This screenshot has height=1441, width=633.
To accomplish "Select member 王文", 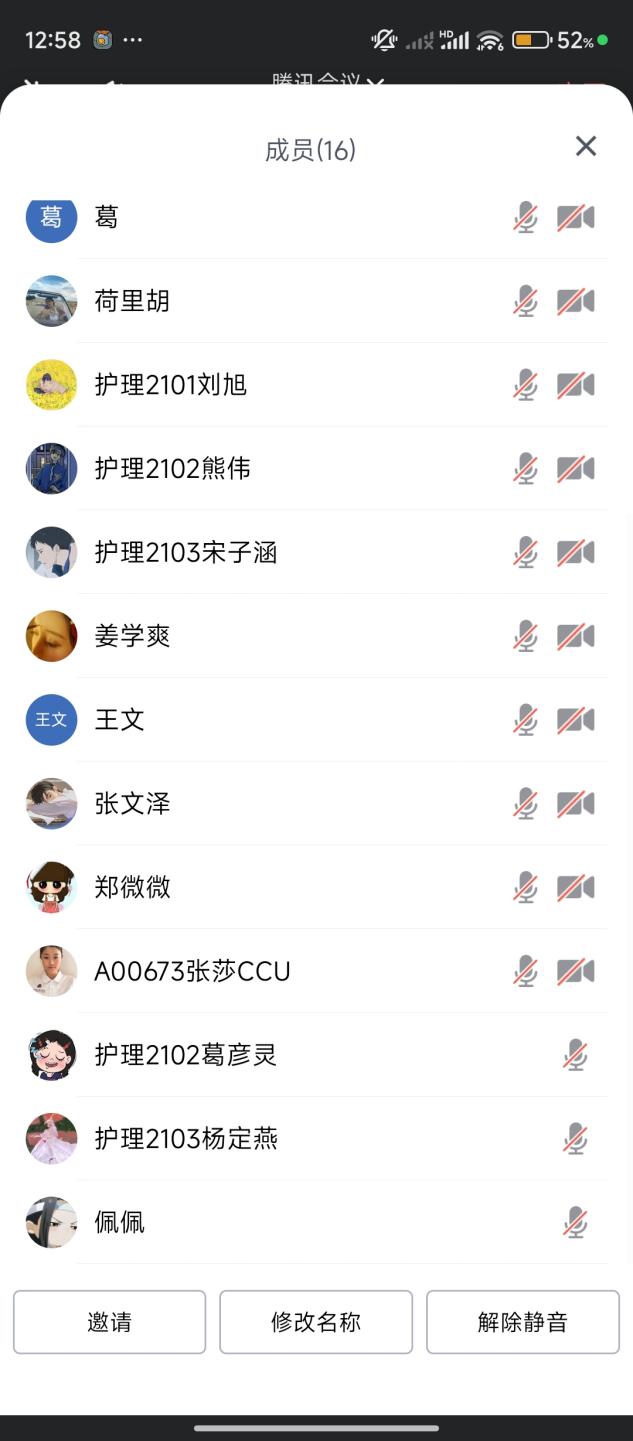I will pyautogui.click(x=119, y=720).
